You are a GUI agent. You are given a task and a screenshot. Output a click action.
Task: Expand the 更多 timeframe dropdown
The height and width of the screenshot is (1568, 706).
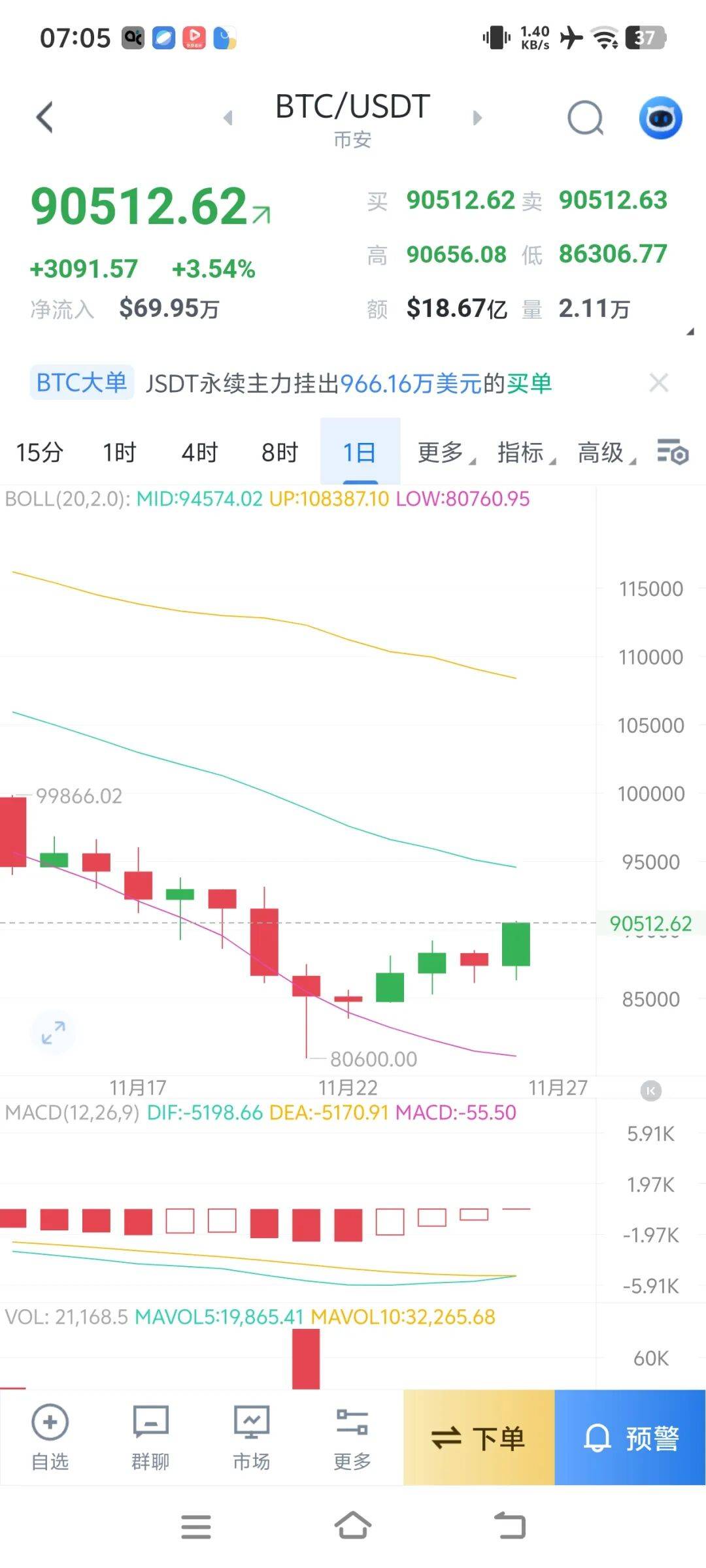click(x=445, y=452)
